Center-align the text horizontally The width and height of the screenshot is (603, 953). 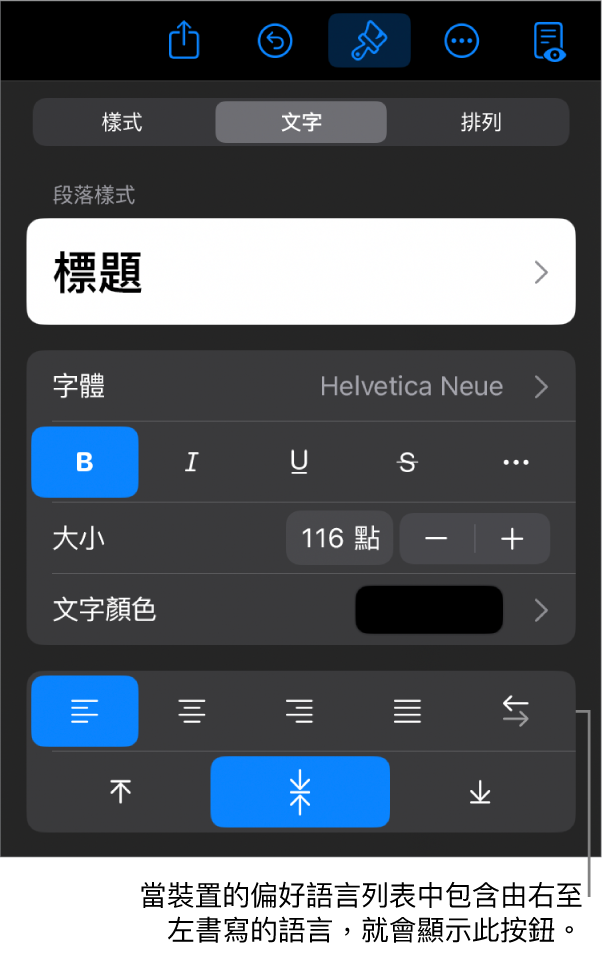pos(192,712)
